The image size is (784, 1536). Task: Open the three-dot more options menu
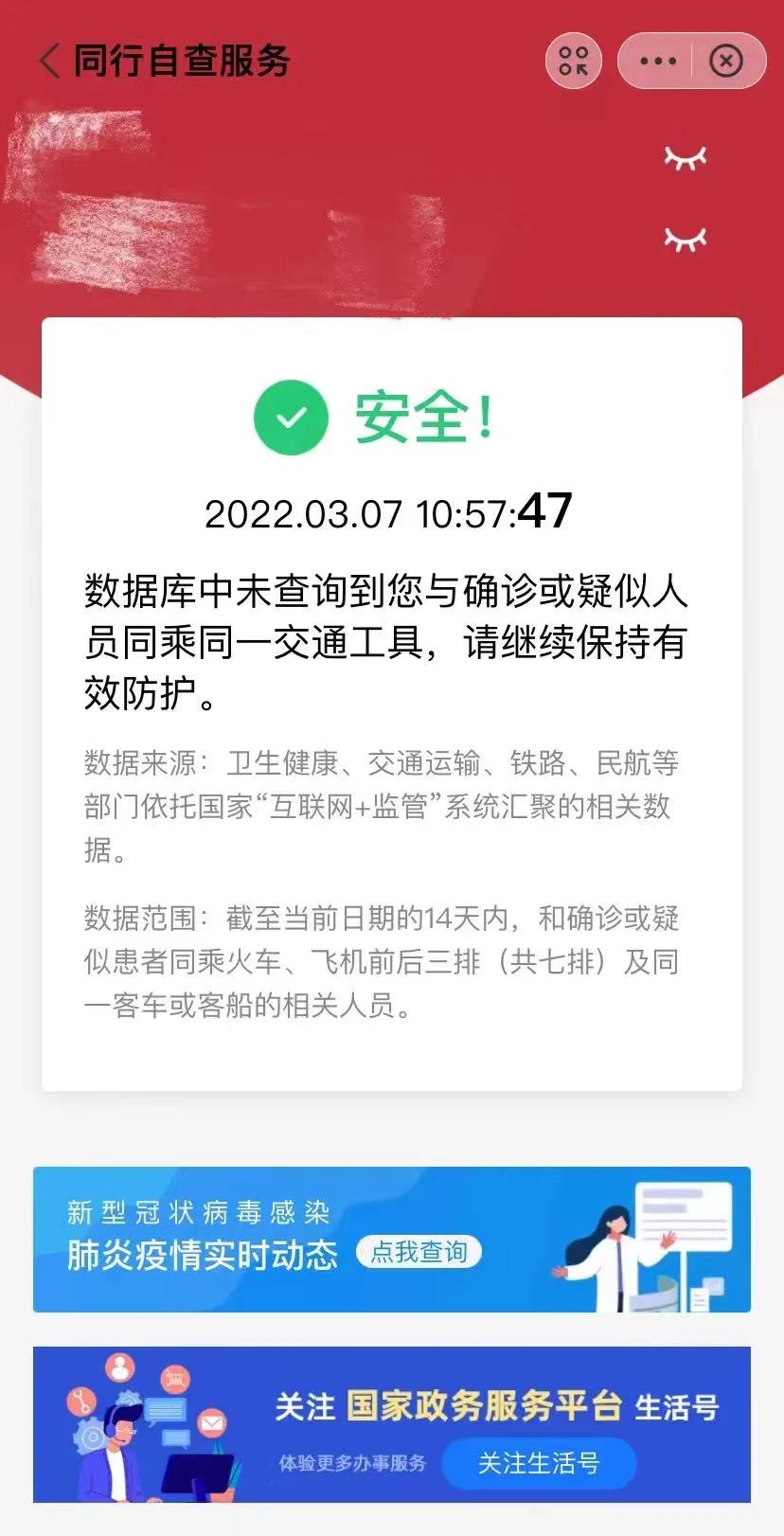(x=658, y=62)
